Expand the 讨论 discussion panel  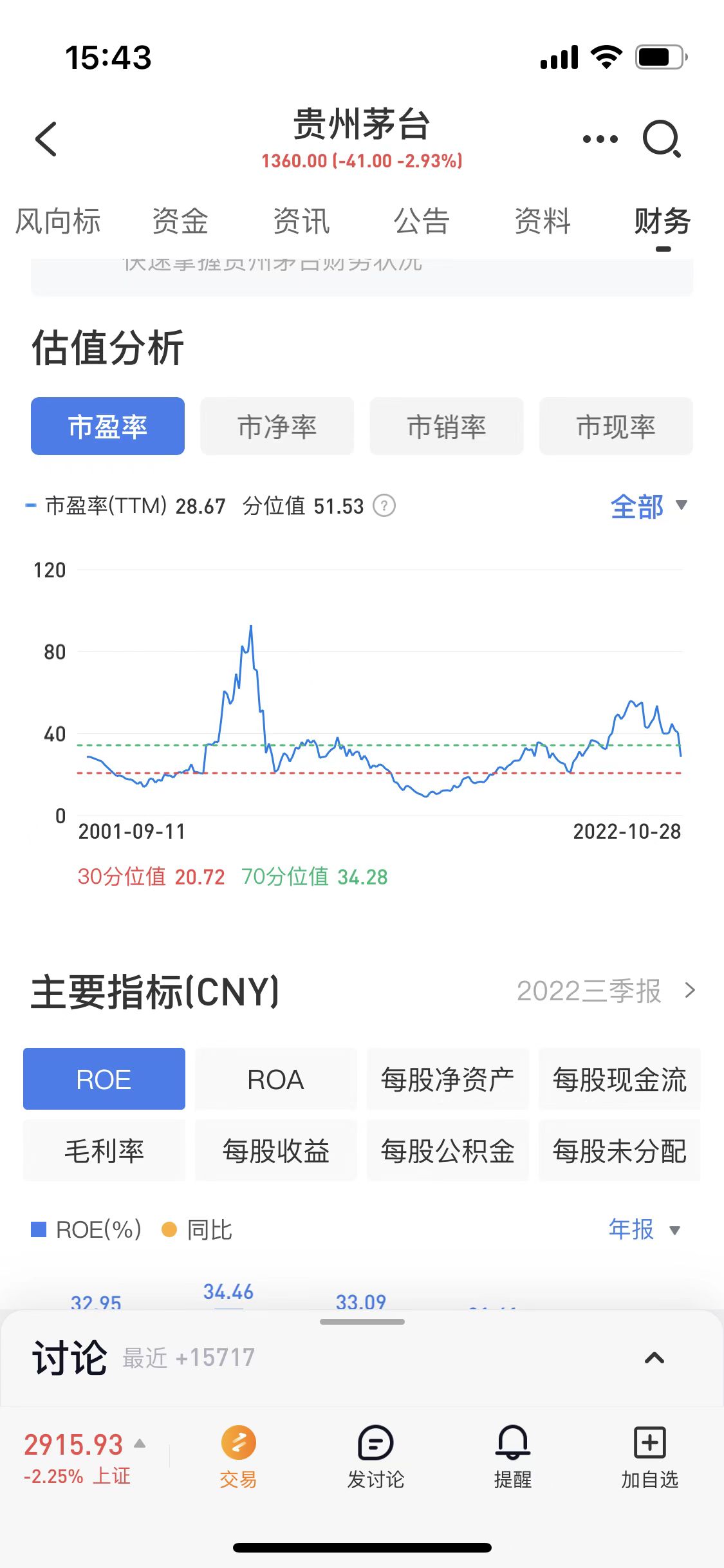(654, 1358)
